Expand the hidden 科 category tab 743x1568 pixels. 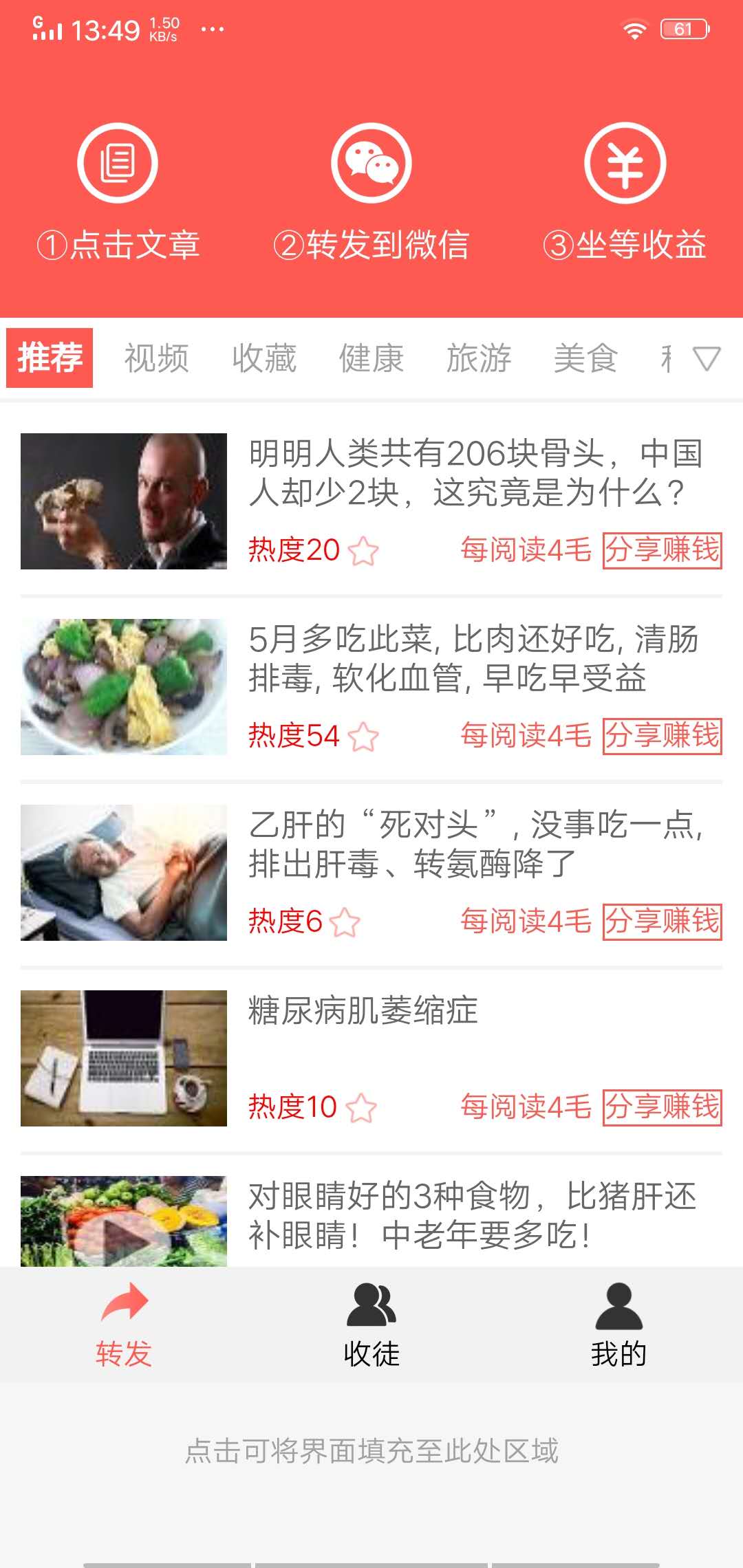coord(666,359)
